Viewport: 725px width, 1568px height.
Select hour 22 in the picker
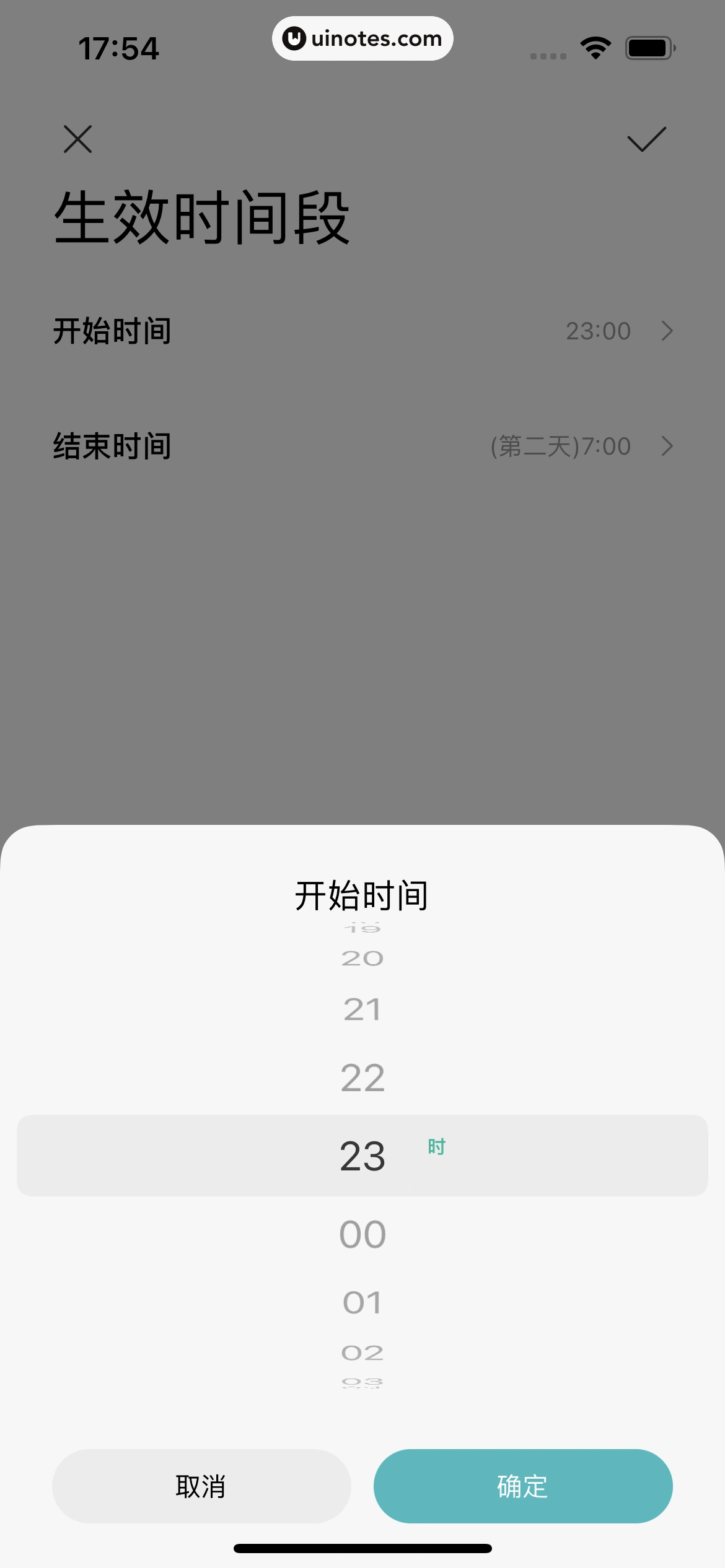(x=362, y=1078)
